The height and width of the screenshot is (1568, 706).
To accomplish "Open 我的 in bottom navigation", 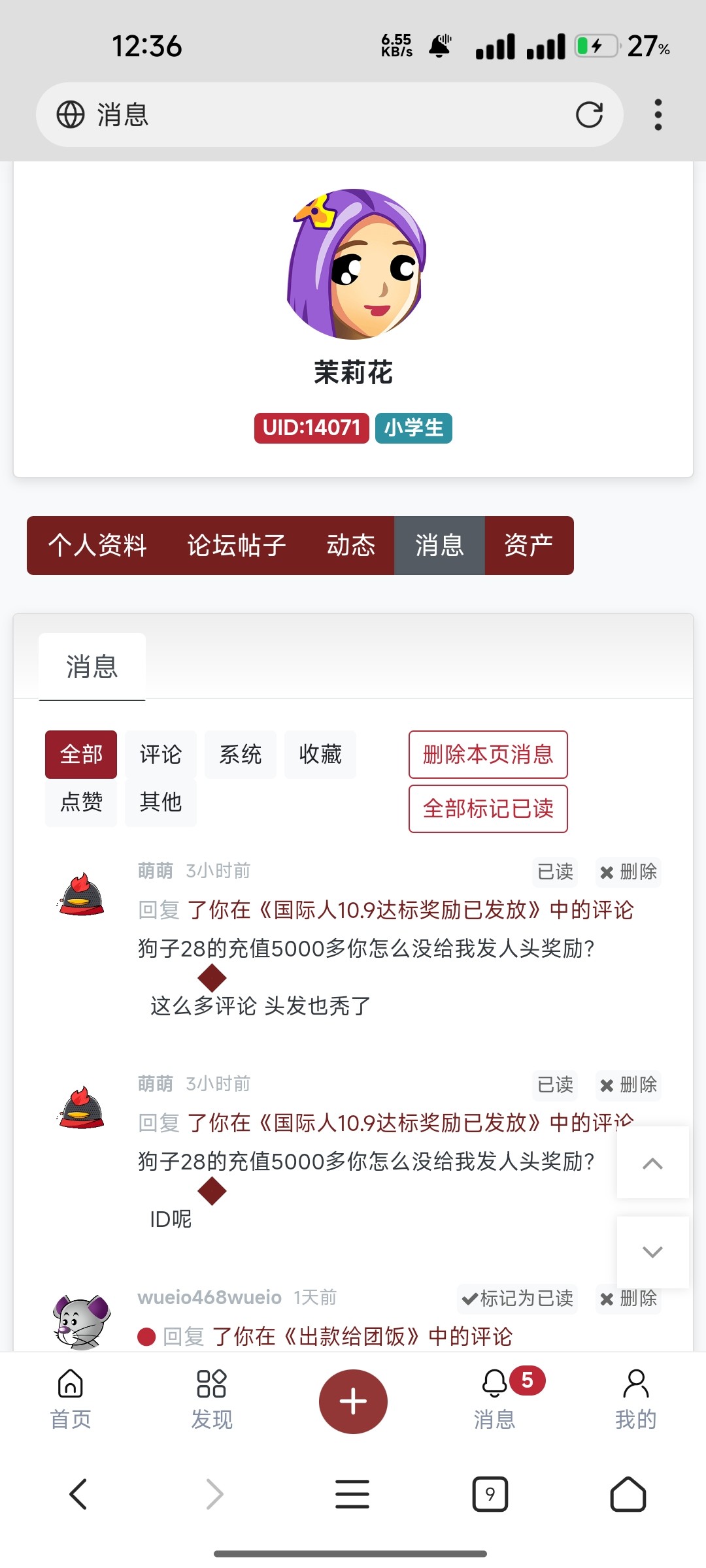I will click(635, 1399).
